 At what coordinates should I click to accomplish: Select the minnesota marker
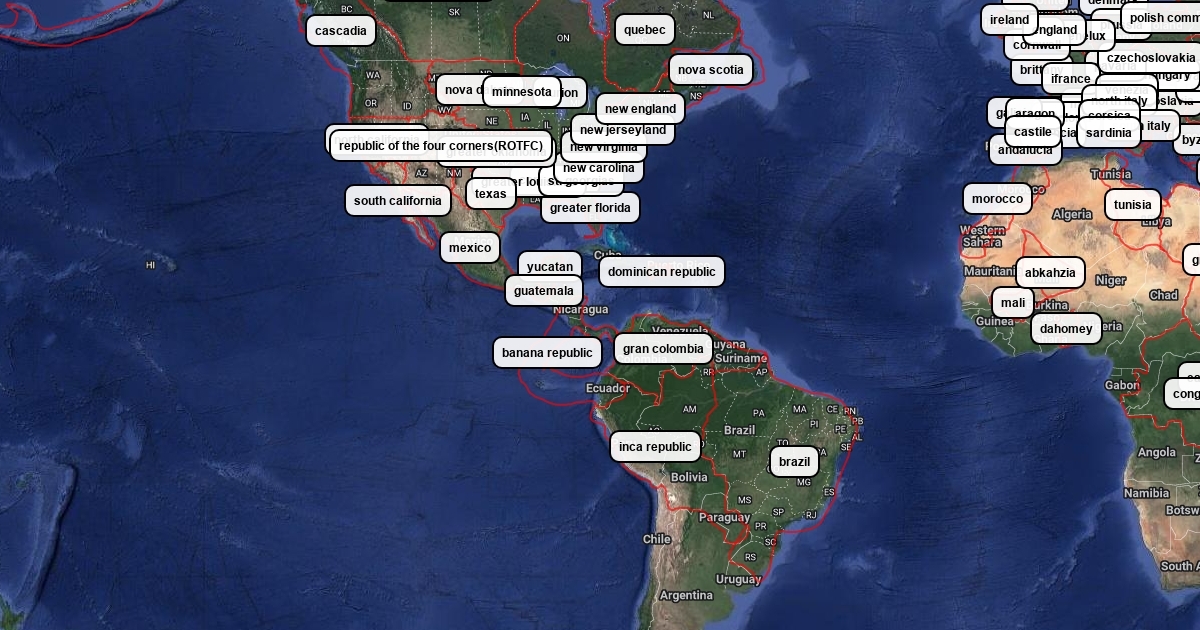pyautogui.click(x=521, y=92)
